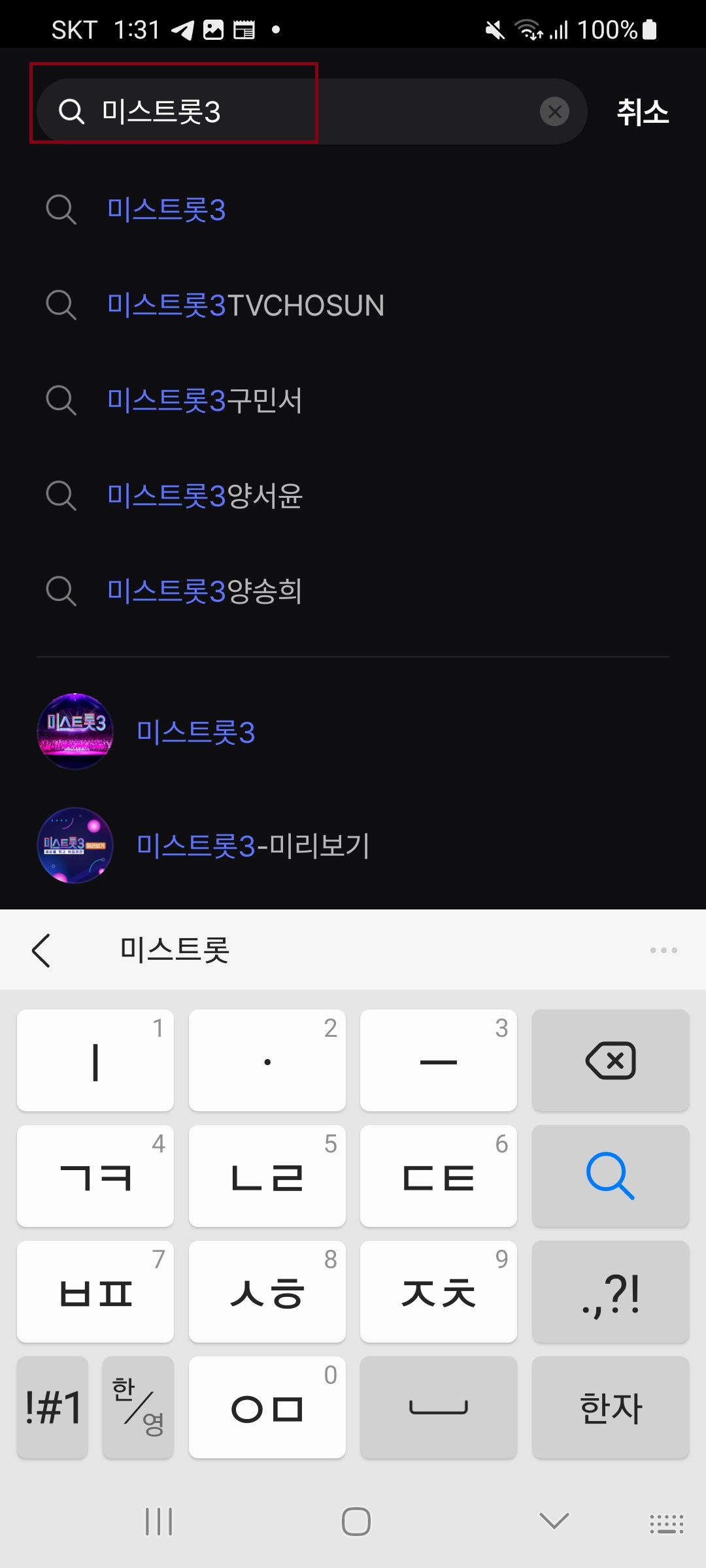Tap the 미스트롯3 program thumbnail

[74, 732]
